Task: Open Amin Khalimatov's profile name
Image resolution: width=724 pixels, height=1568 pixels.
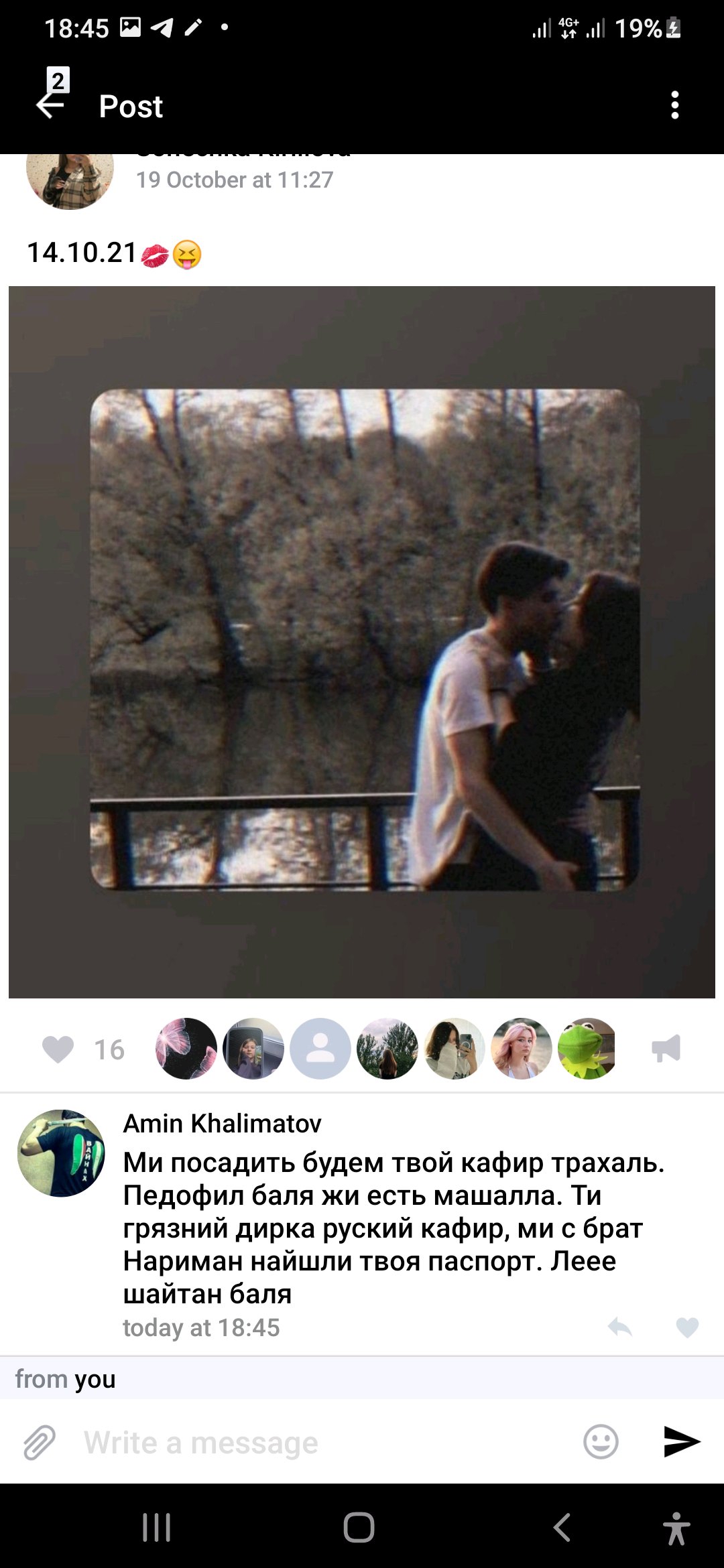Action: [x=222, y=1124]
